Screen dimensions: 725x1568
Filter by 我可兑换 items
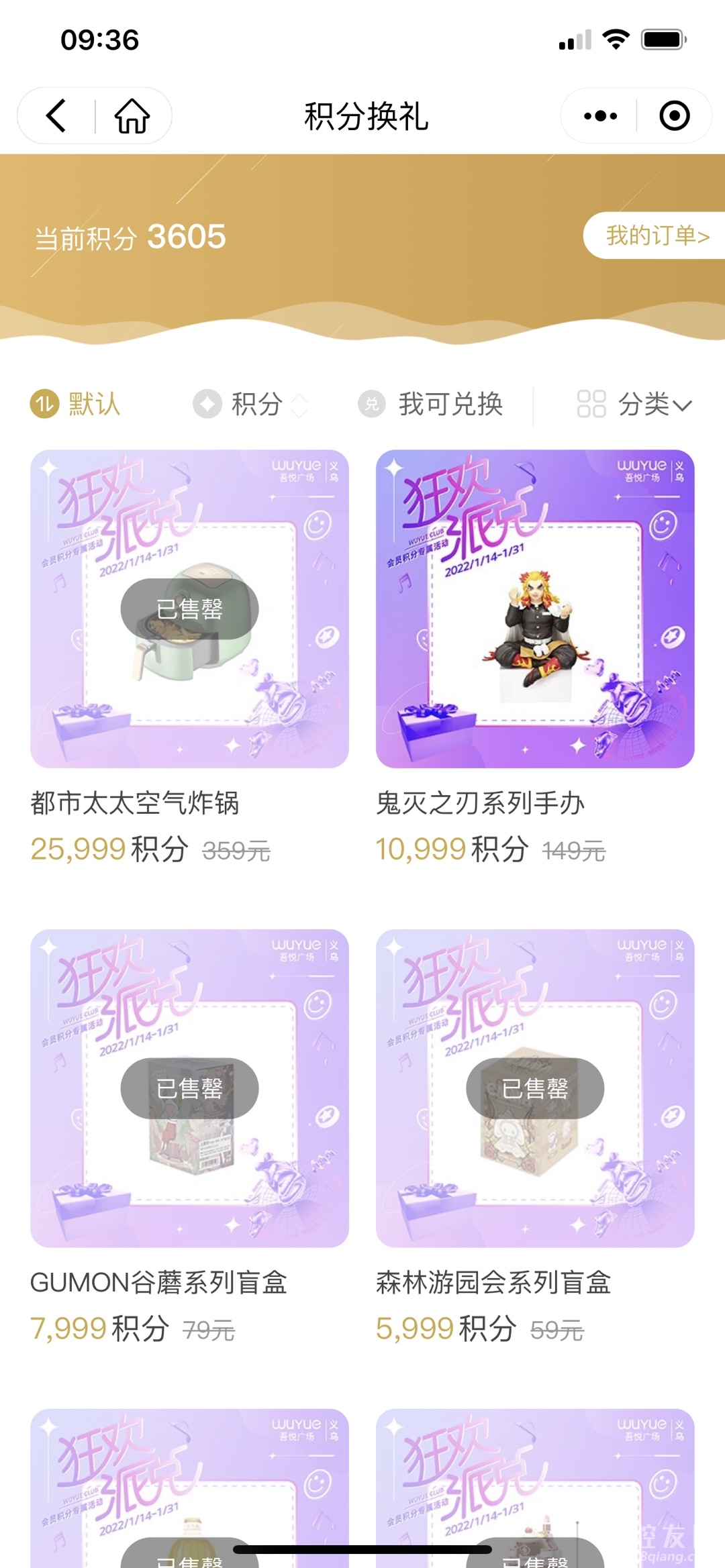click(431, 405)
